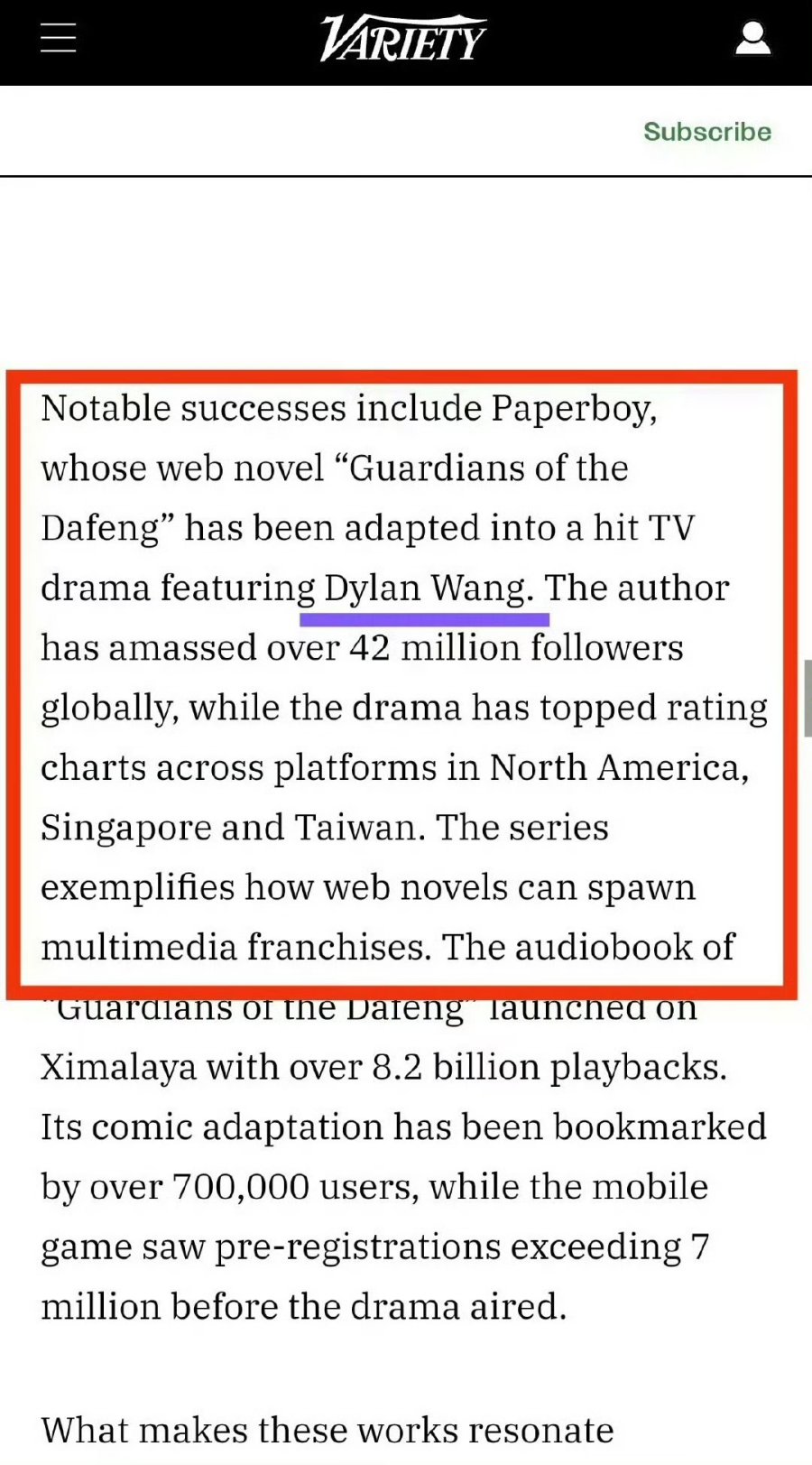Open the user account icon
This screenshot has width=812, height=1465.
pos(752,39)
